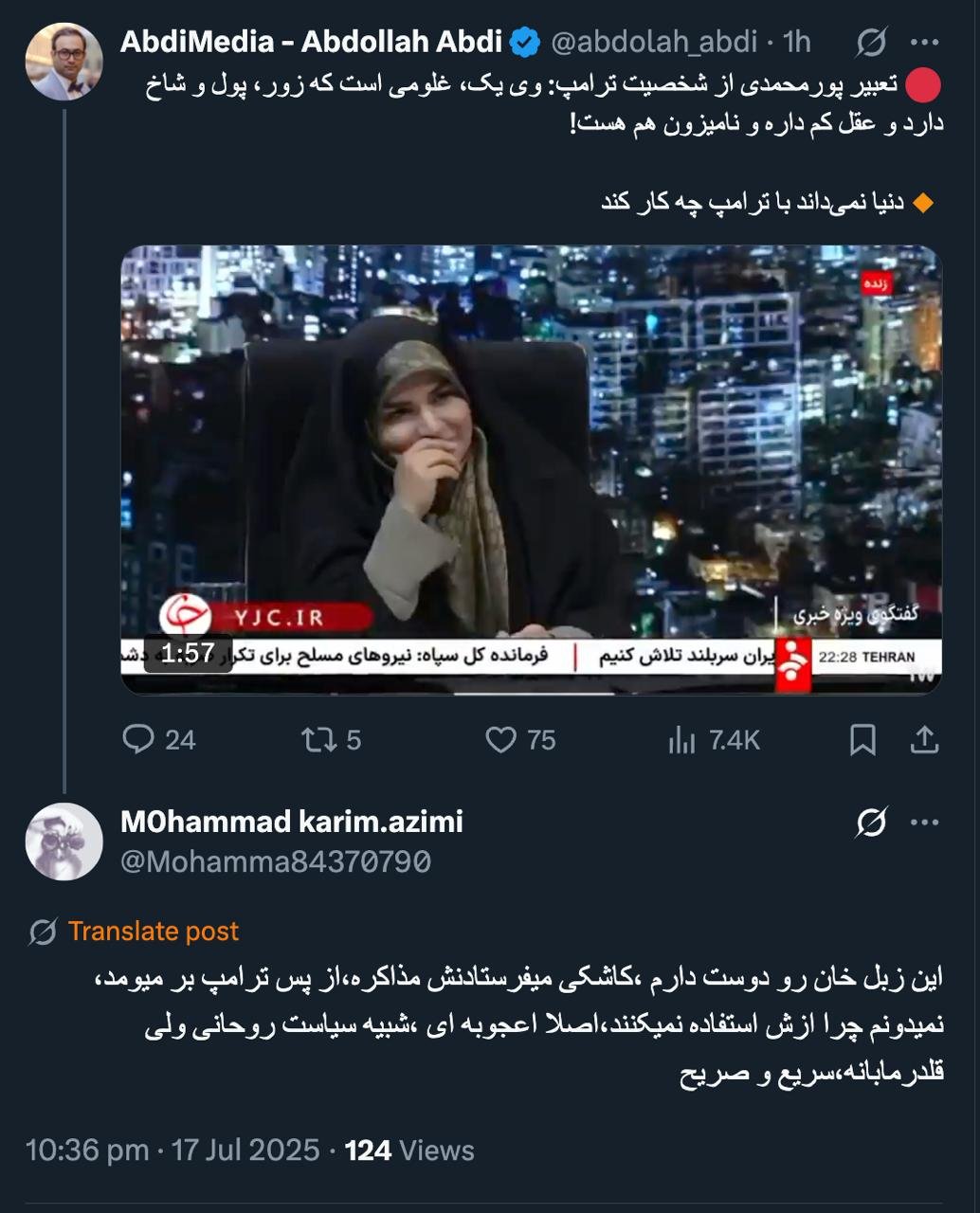Open Grok icon on Mohammad's reply
980x1213 pixels.
point(871,823)
